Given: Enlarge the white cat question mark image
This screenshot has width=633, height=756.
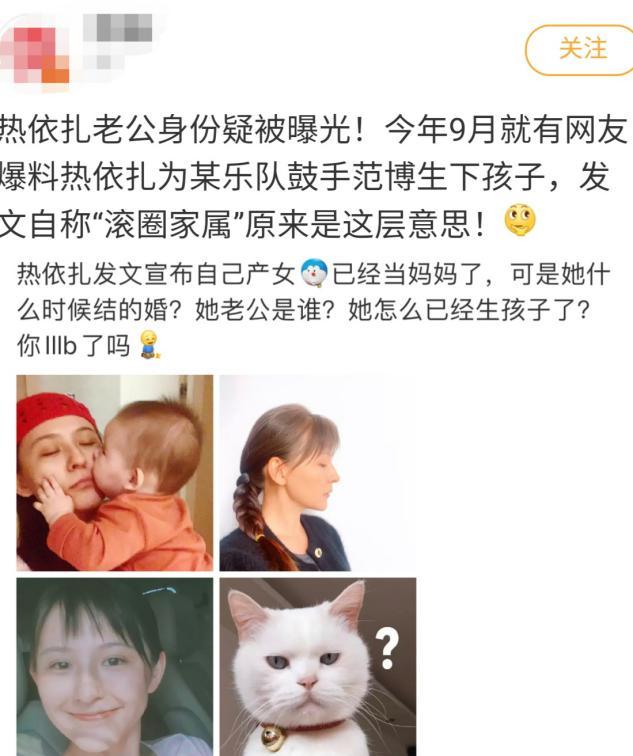Looking at the screenshot, I should pos(317,666).
